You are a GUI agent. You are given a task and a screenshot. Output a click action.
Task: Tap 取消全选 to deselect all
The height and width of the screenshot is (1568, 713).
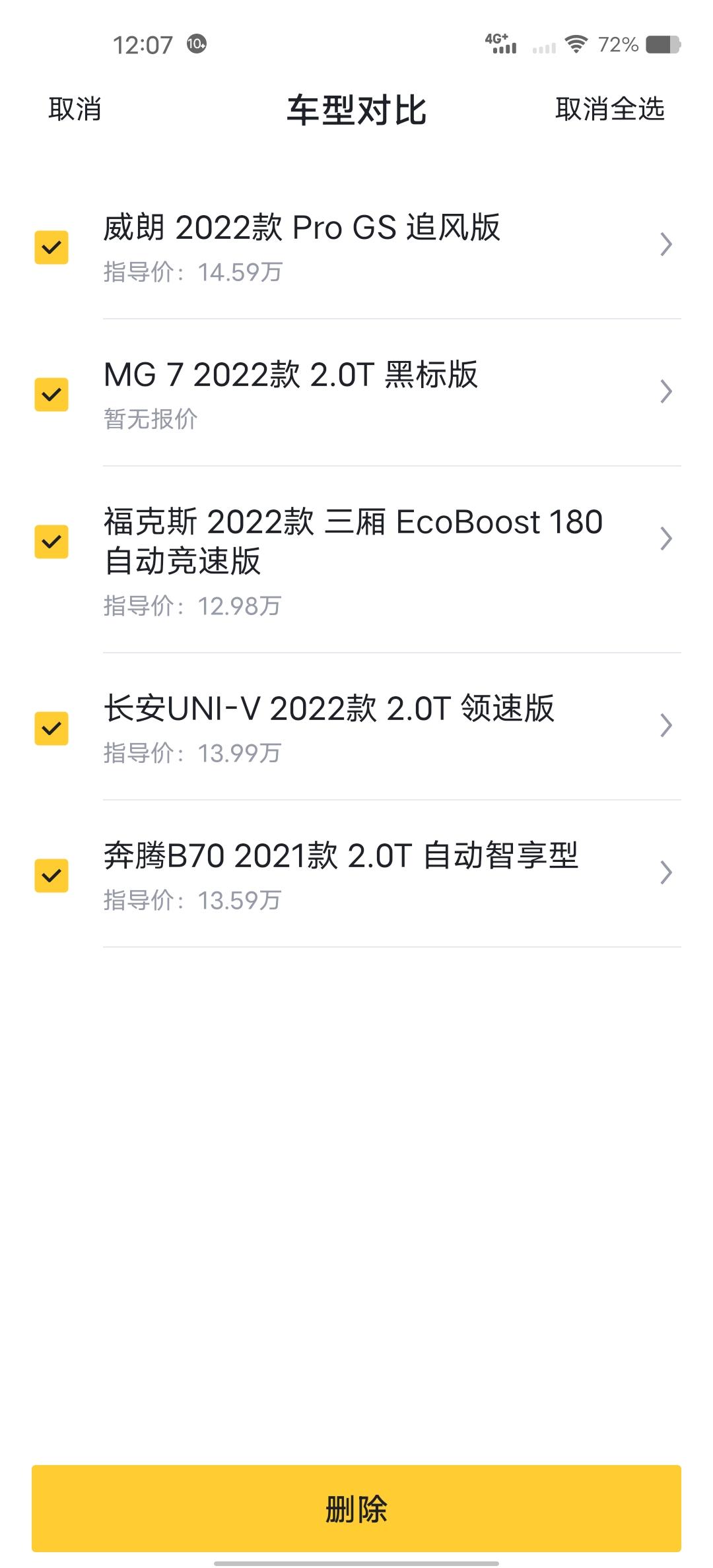point(609,110)
